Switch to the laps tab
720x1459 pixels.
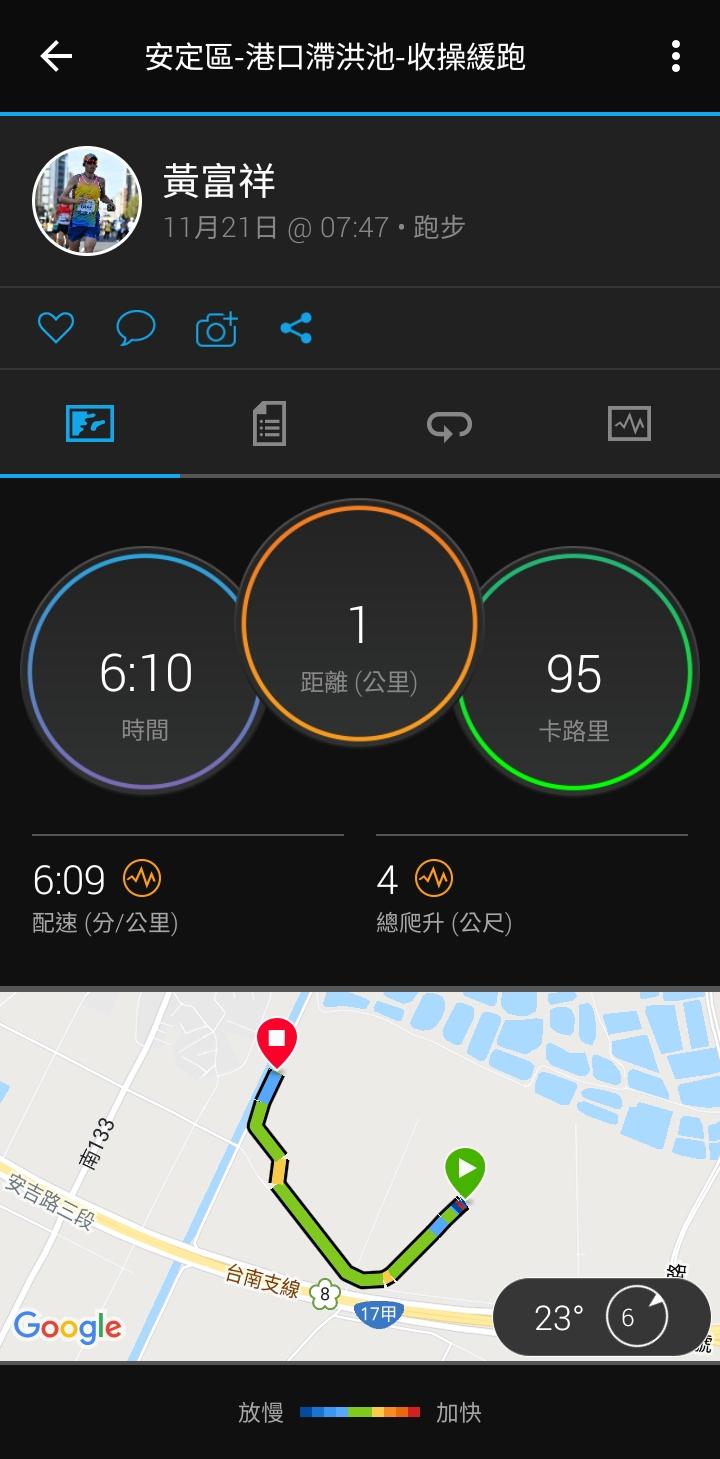click(x=449, y=424)
